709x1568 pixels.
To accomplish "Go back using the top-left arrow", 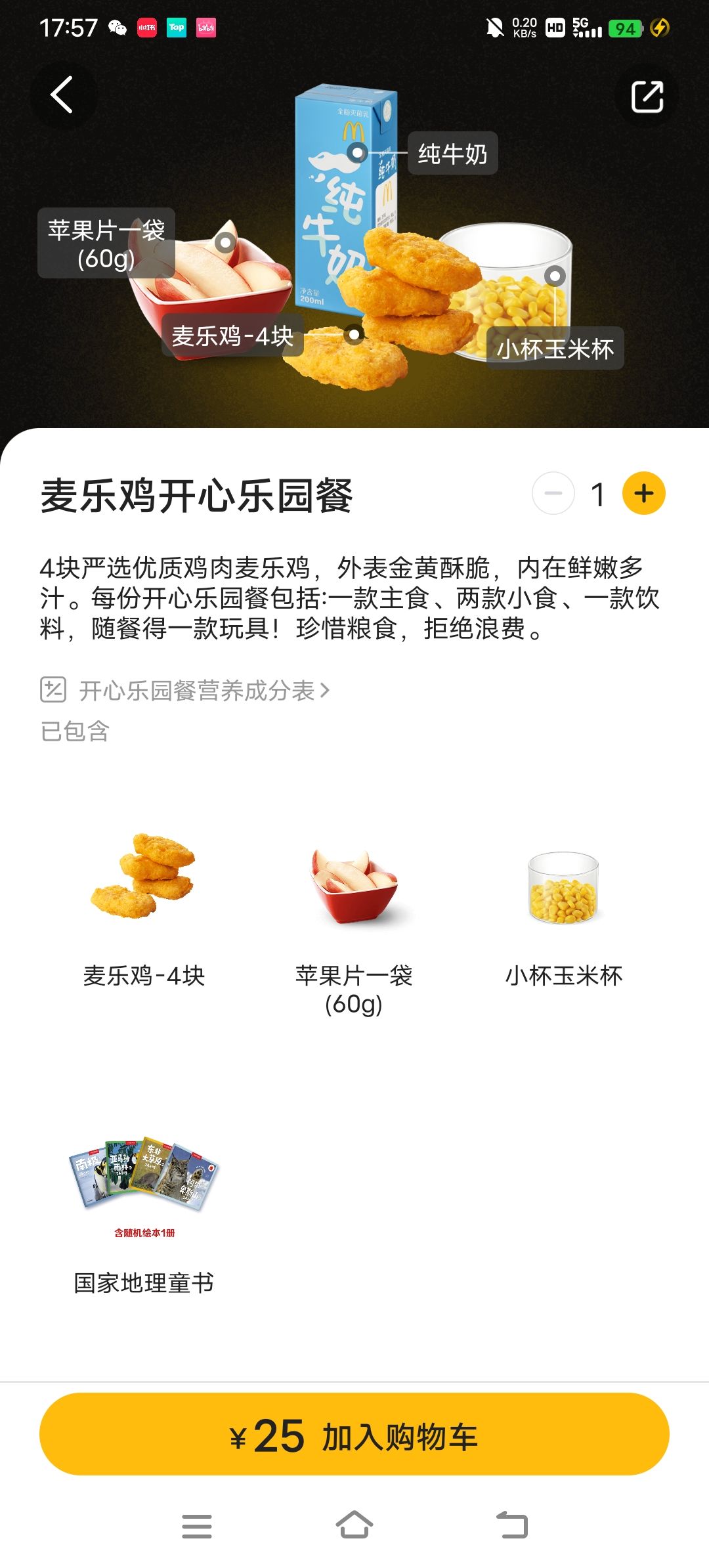I will [x=62, y=95].
